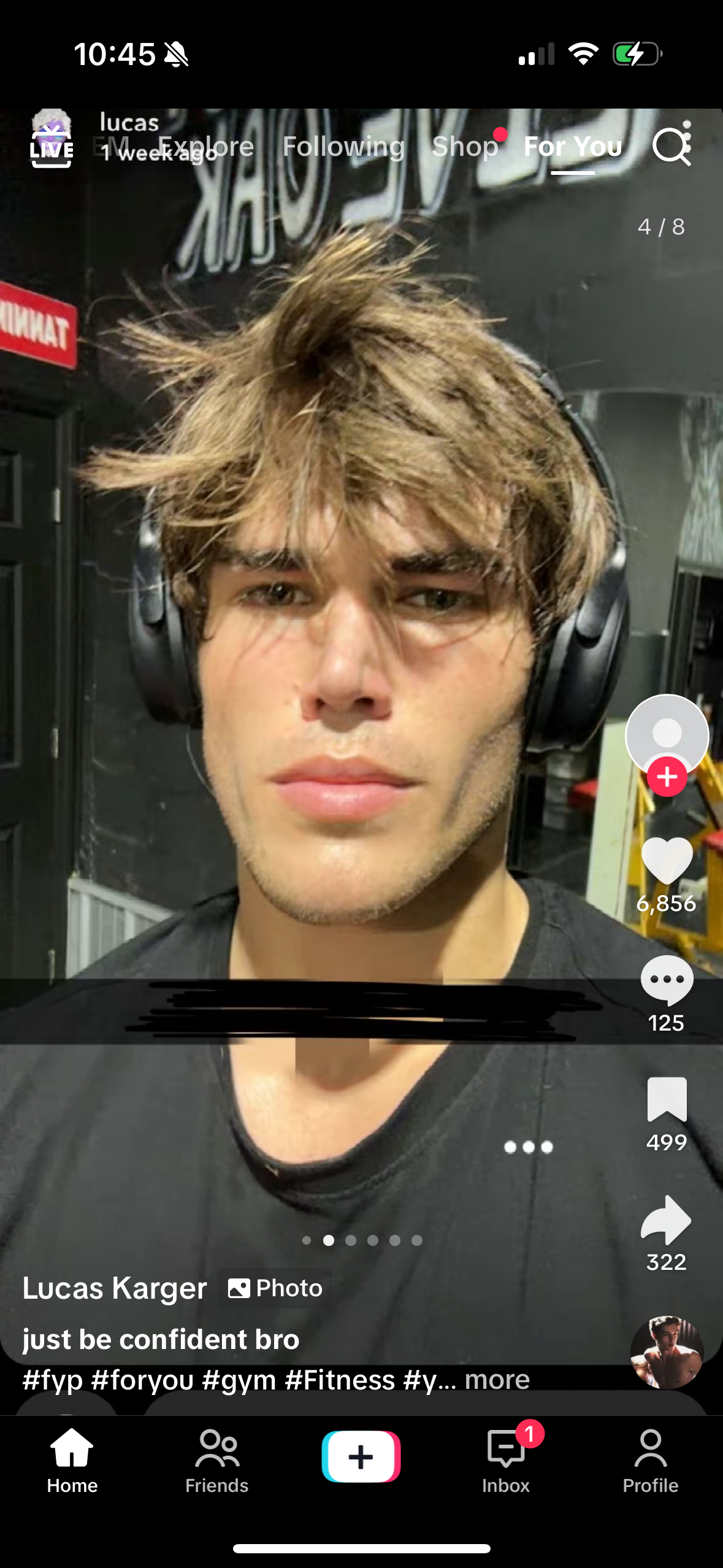
Task: Open the search icon
Action: pyautogui.click(x=671, y=147)
